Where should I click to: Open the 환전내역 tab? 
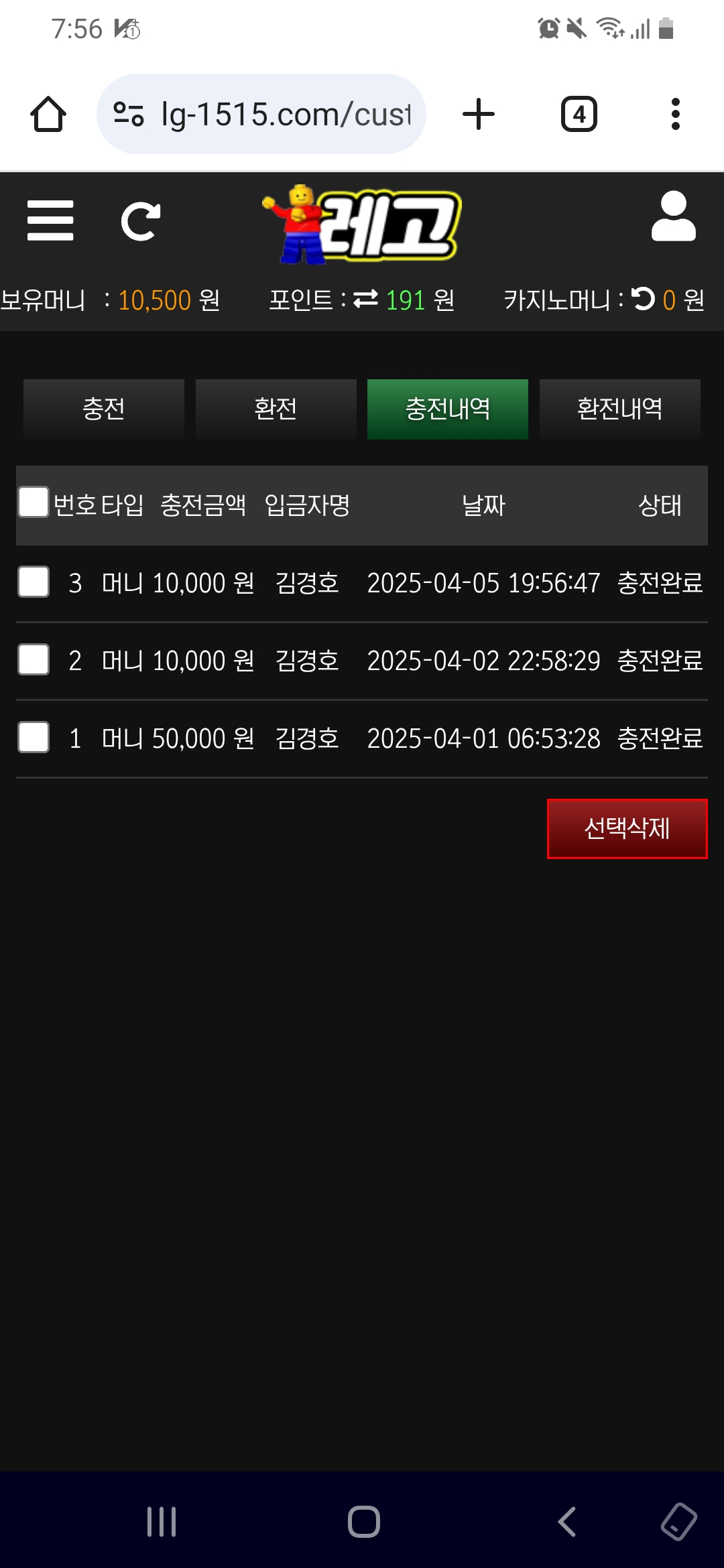pos(619,409)
